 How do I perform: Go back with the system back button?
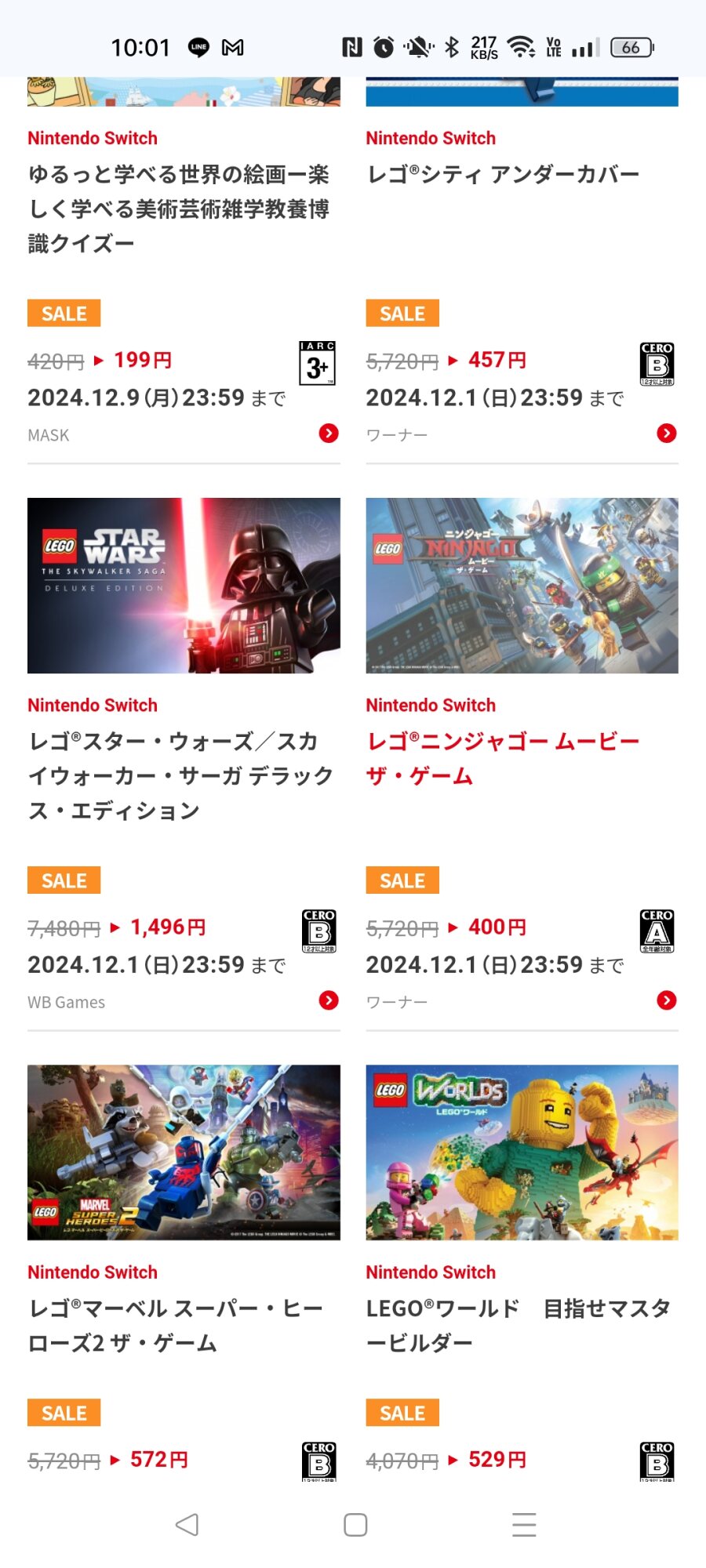[x=187, y=1525]
